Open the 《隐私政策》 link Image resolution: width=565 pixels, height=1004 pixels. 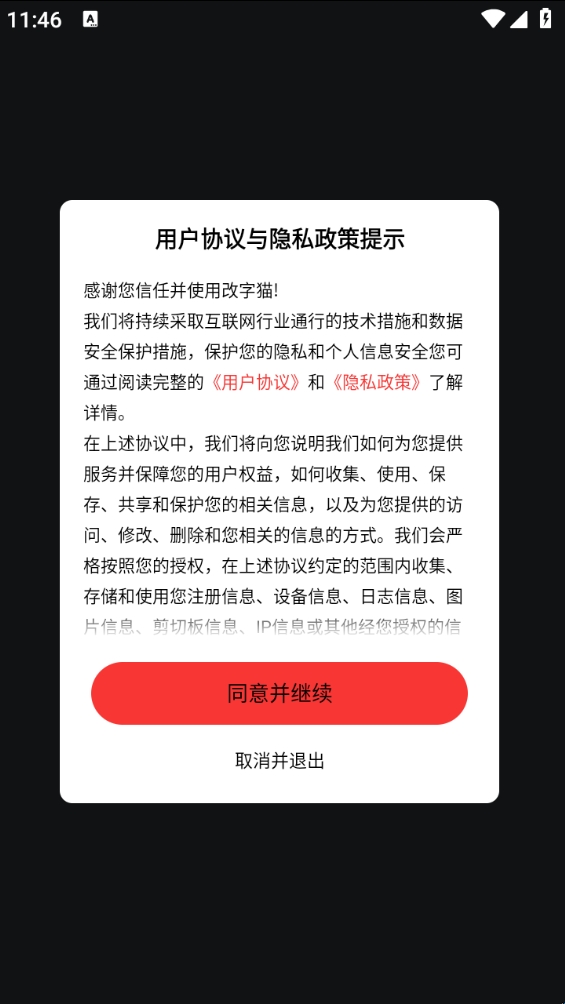point(377,383)
